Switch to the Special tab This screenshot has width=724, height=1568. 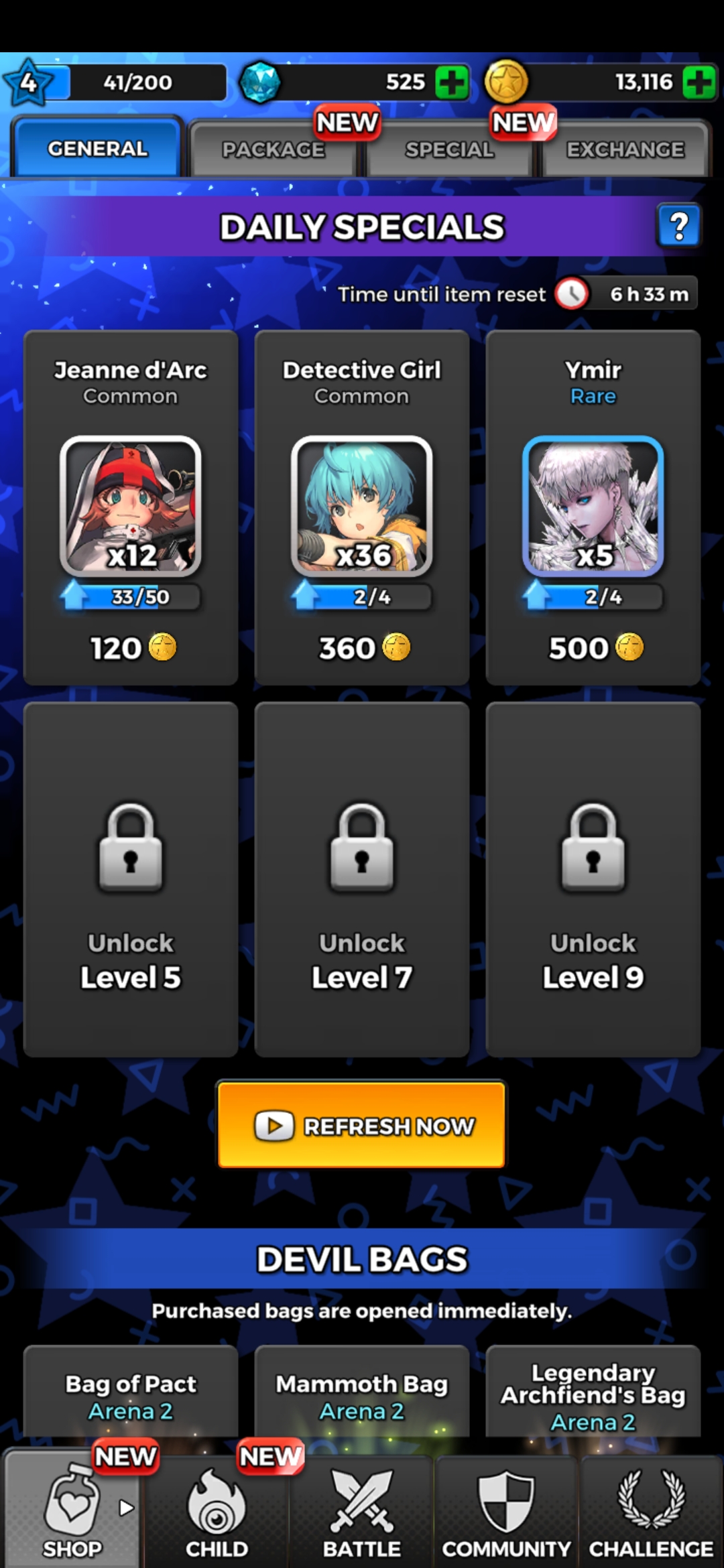(x=449, y=149)
